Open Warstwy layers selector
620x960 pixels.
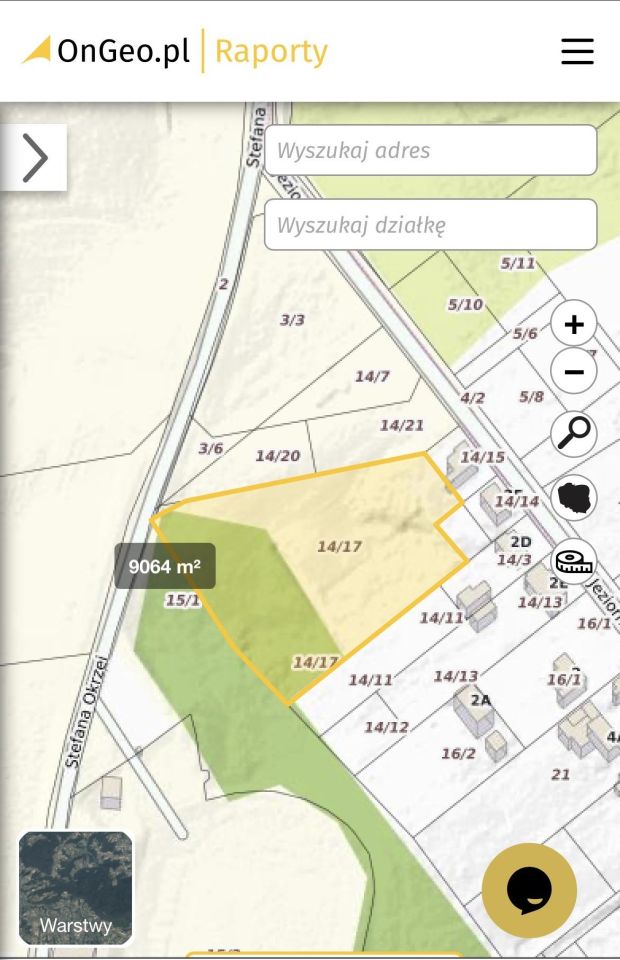point(76,888)
